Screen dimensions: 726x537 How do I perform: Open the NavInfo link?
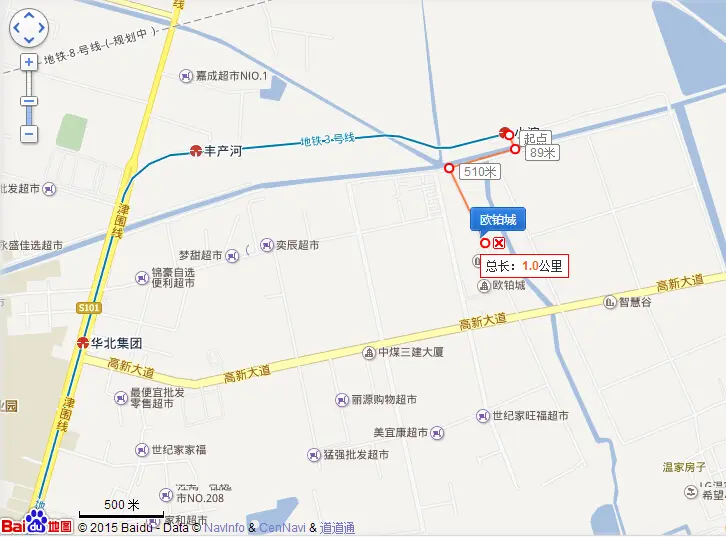pos(224,528)
